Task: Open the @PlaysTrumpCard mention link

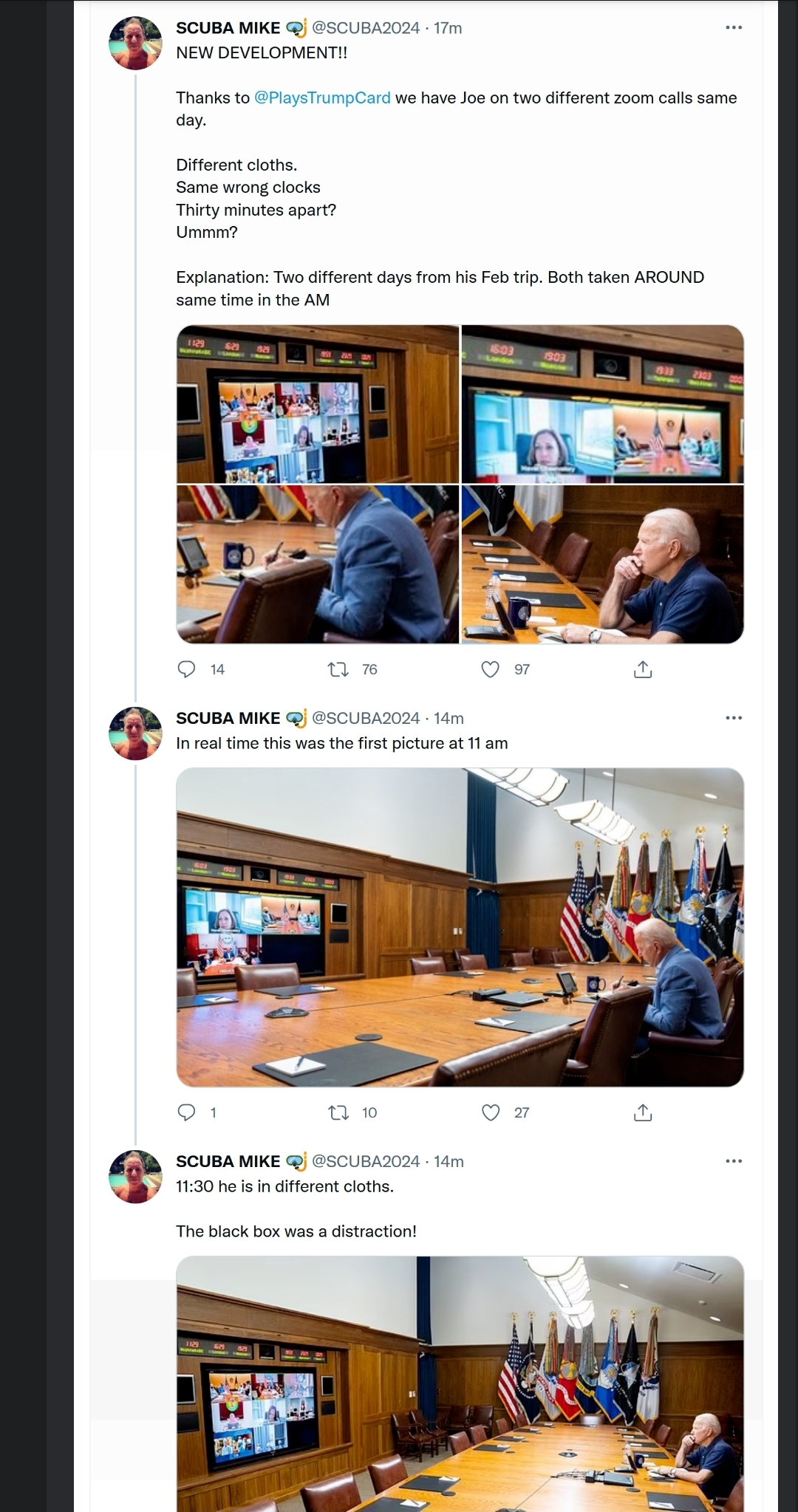Action: coord(322,98)
